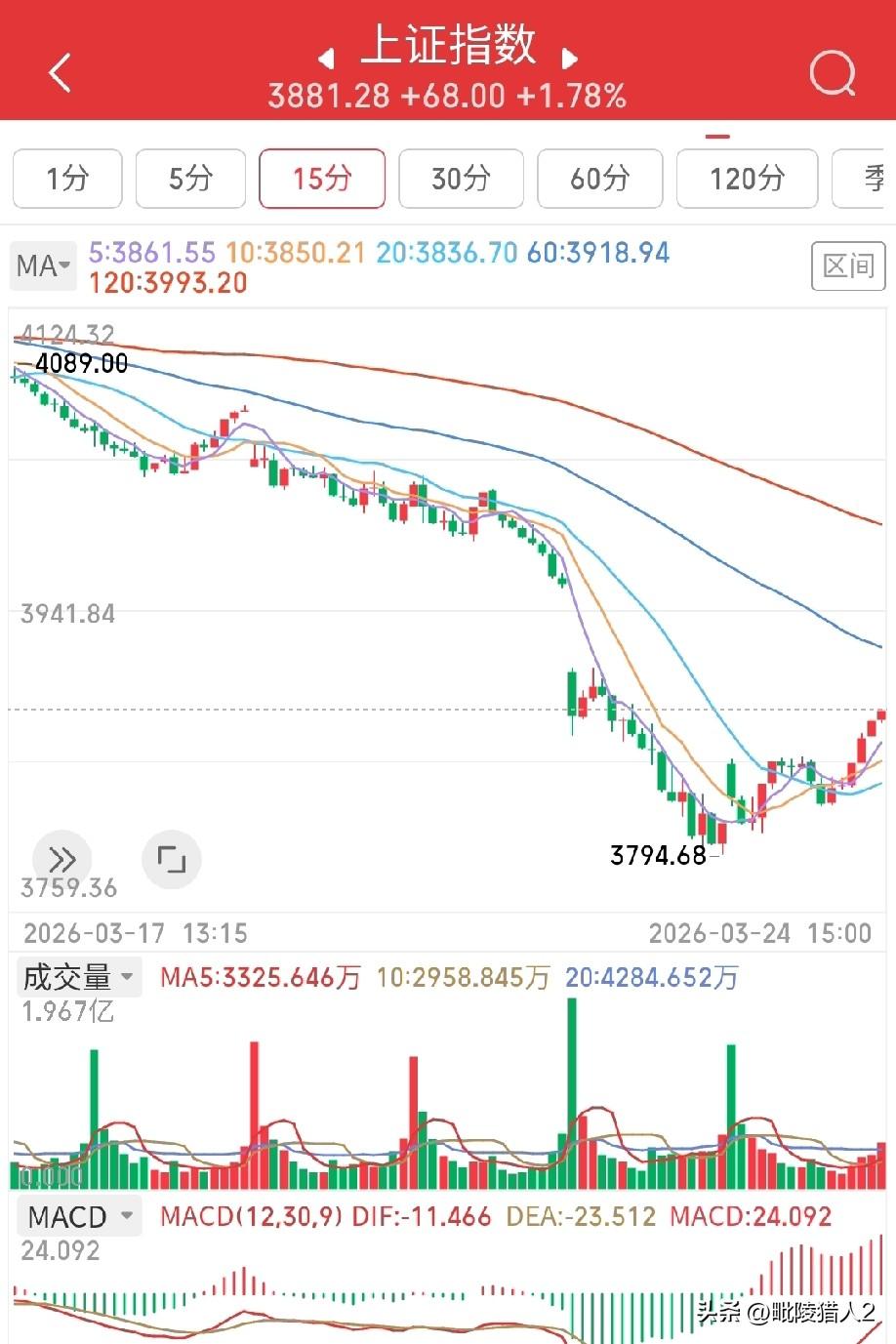Switch to the 120分 chart
The image size is (896, 1344).
click(x=747, y=179)
